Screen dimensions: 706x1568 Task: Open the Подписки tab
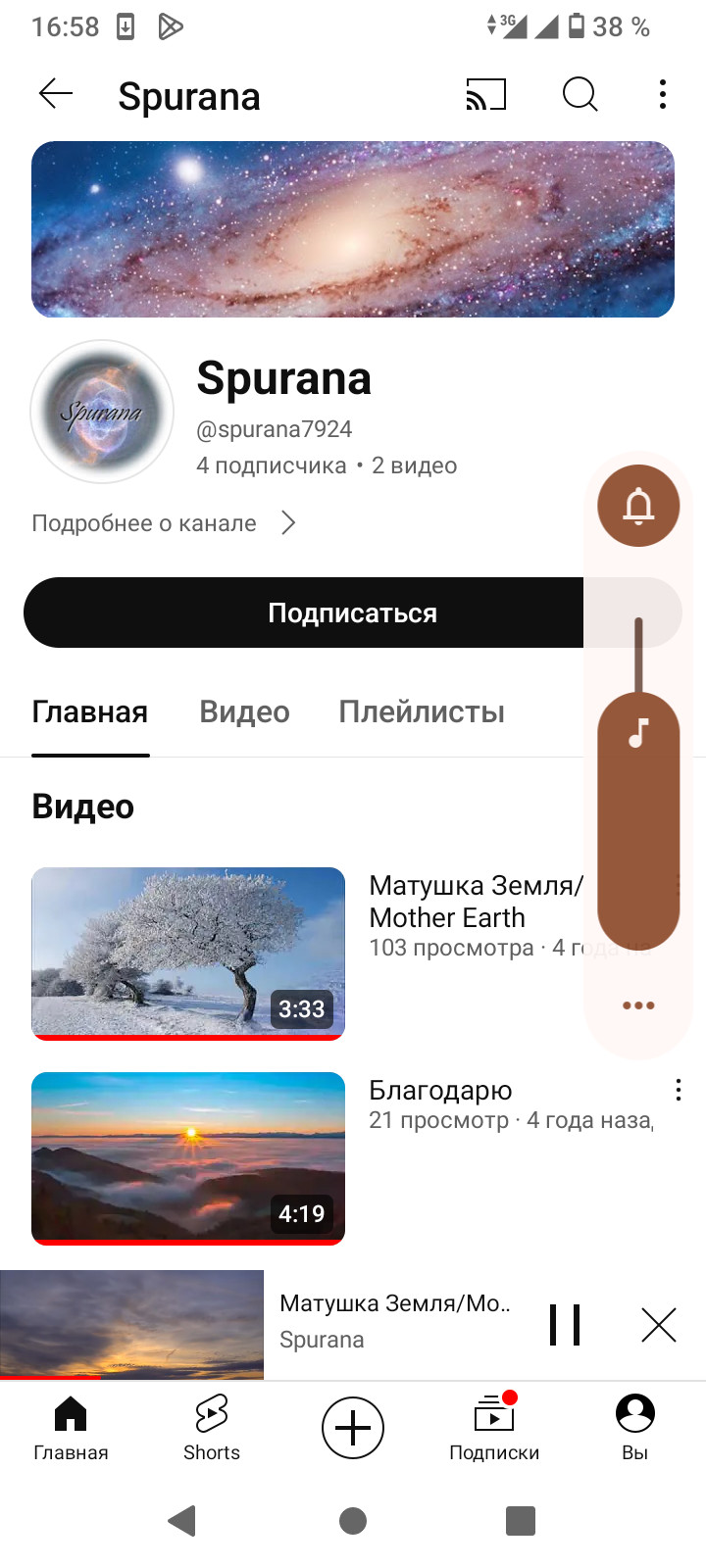tap(494, 1427)
